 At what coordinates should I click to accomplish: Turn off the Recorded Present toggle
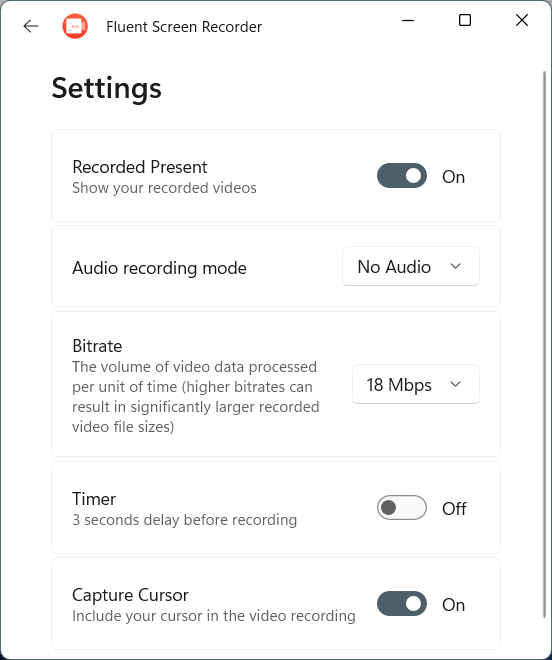[x=402, y=176]
